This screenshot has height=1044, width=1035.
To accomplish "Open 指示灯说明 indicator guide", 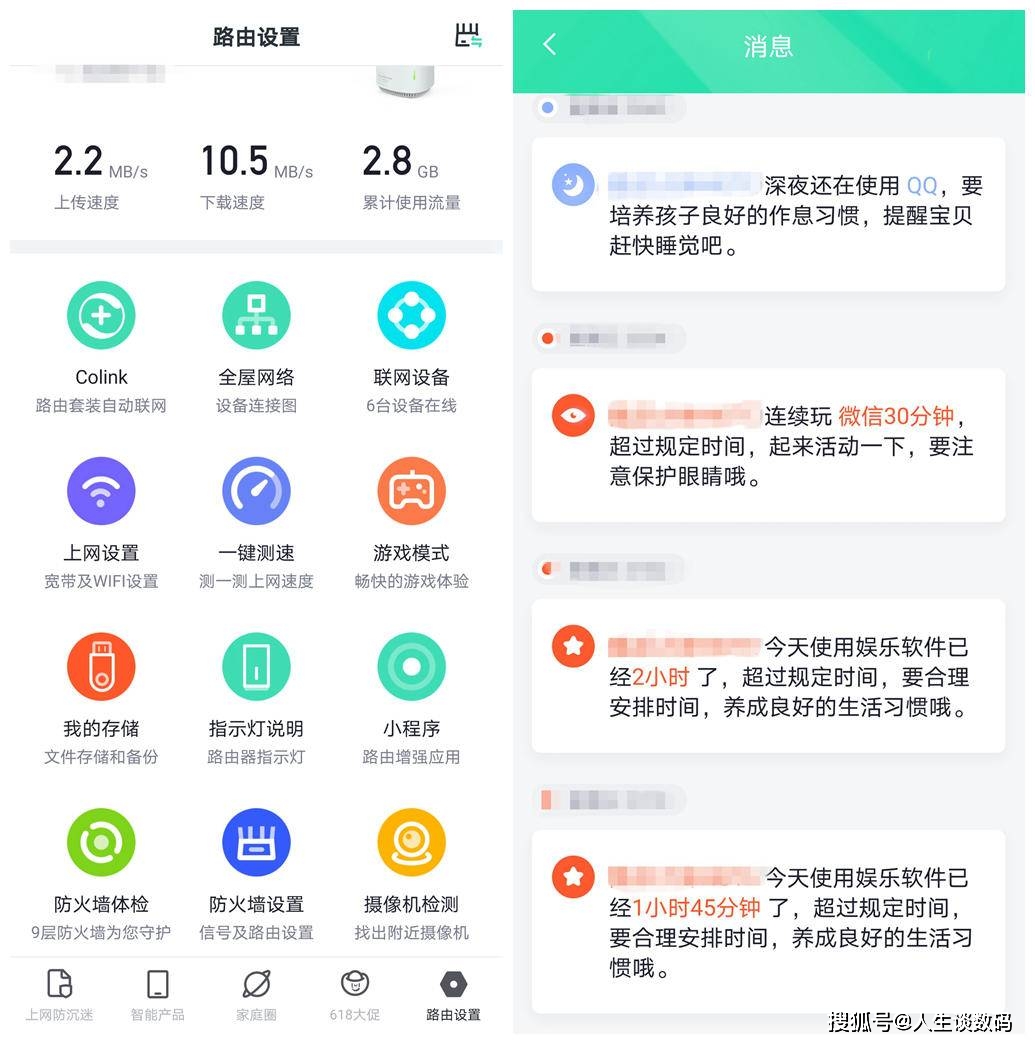I will coord(256,667).
